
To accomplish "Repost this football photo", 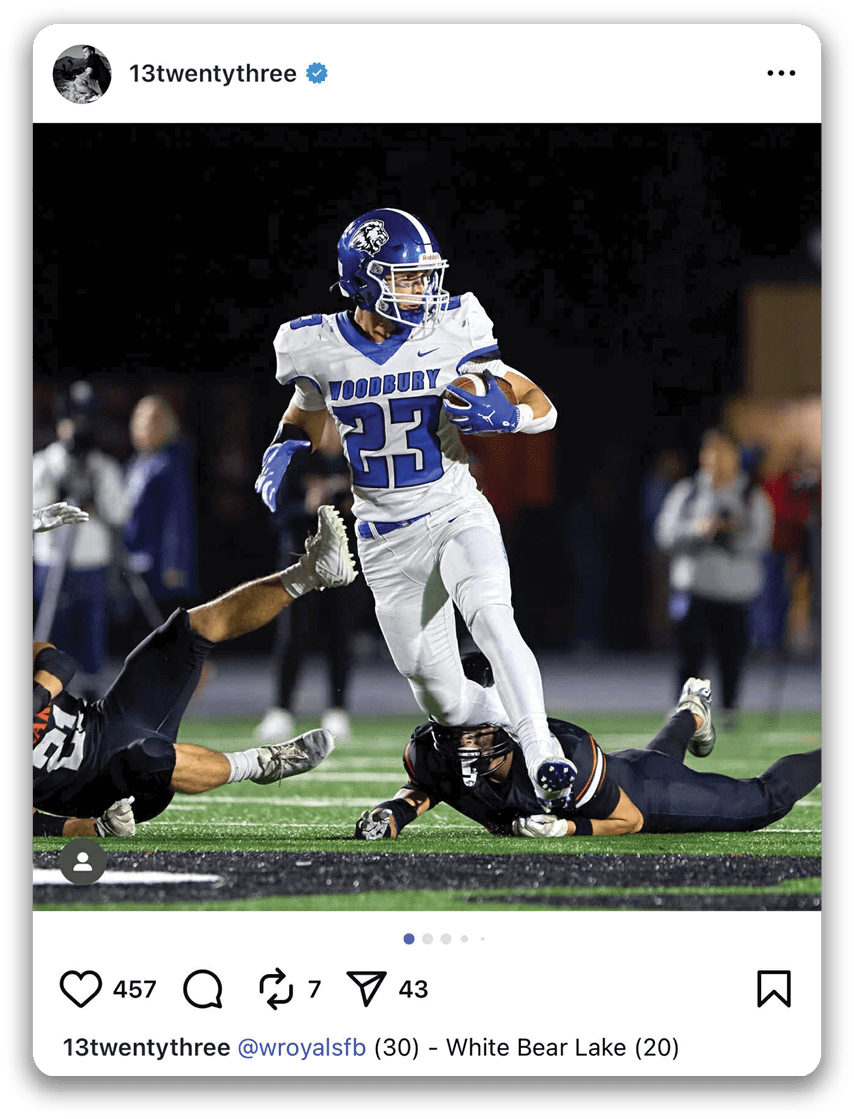I will [276, 989].
